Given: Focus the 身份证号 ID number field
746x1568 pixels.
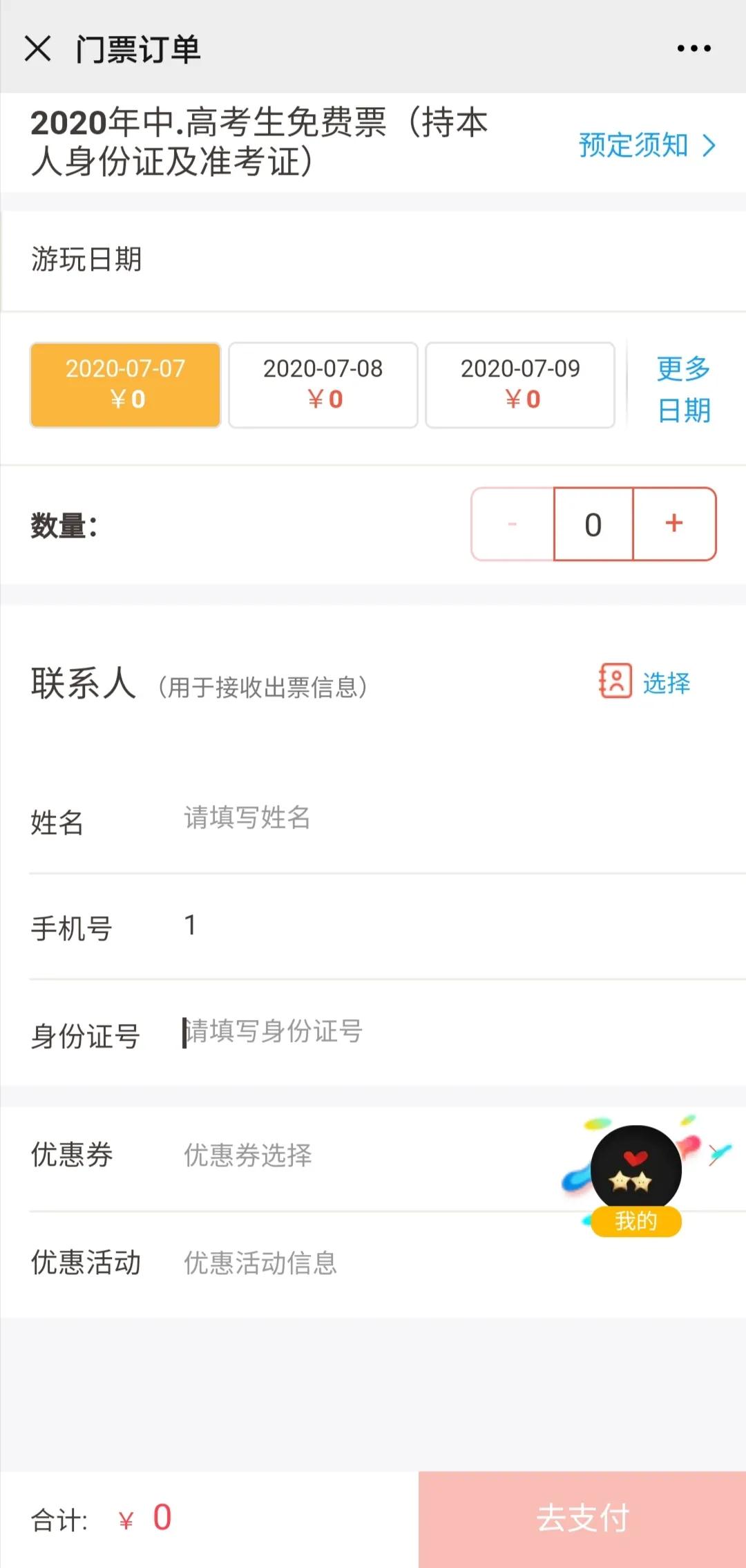Looking at the screenshot, I should click(414, 1032).
